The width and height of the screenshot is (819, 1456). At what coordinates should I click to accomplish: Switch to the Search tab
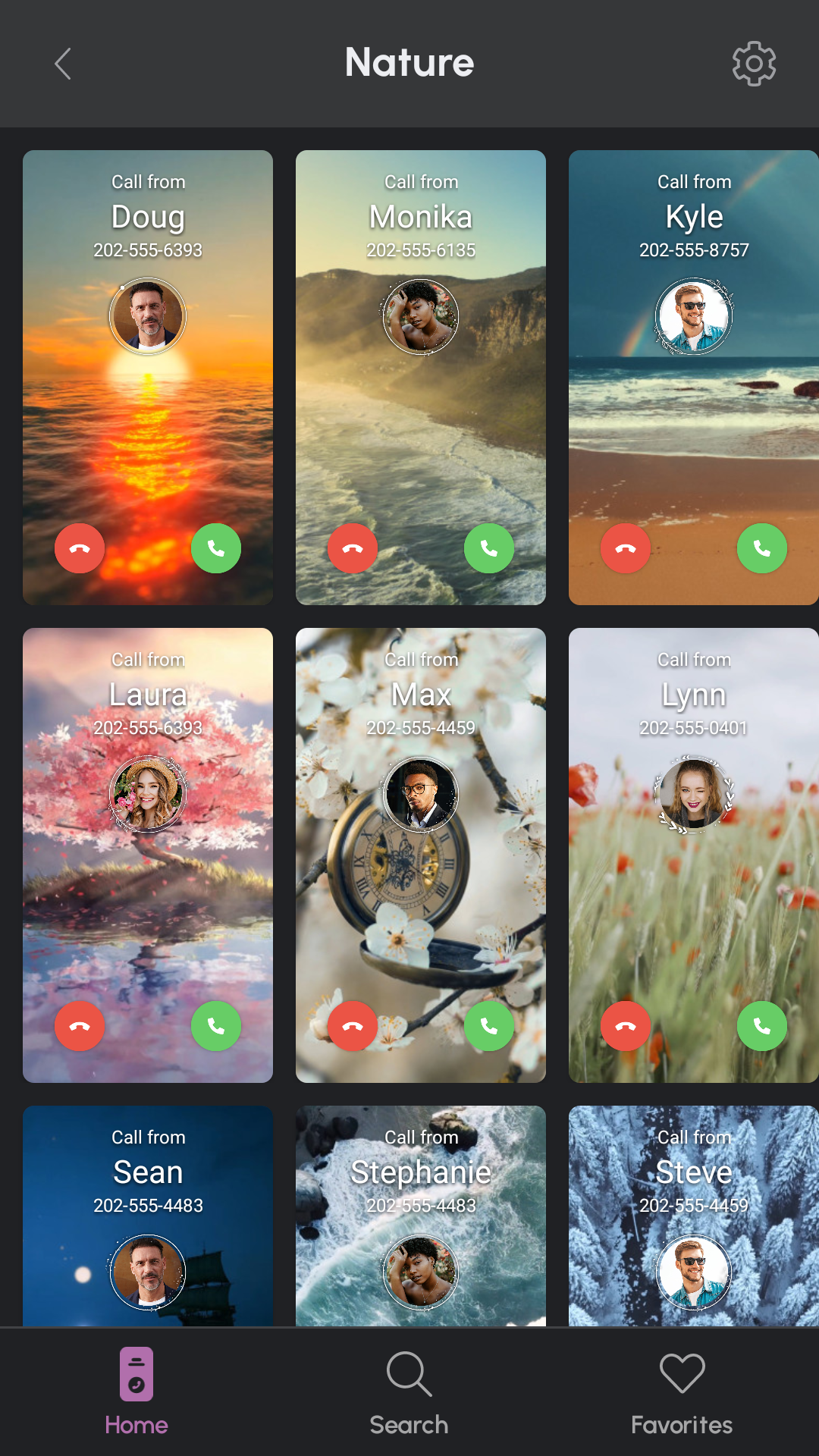pyautogui.click(x=409, y=1392)
